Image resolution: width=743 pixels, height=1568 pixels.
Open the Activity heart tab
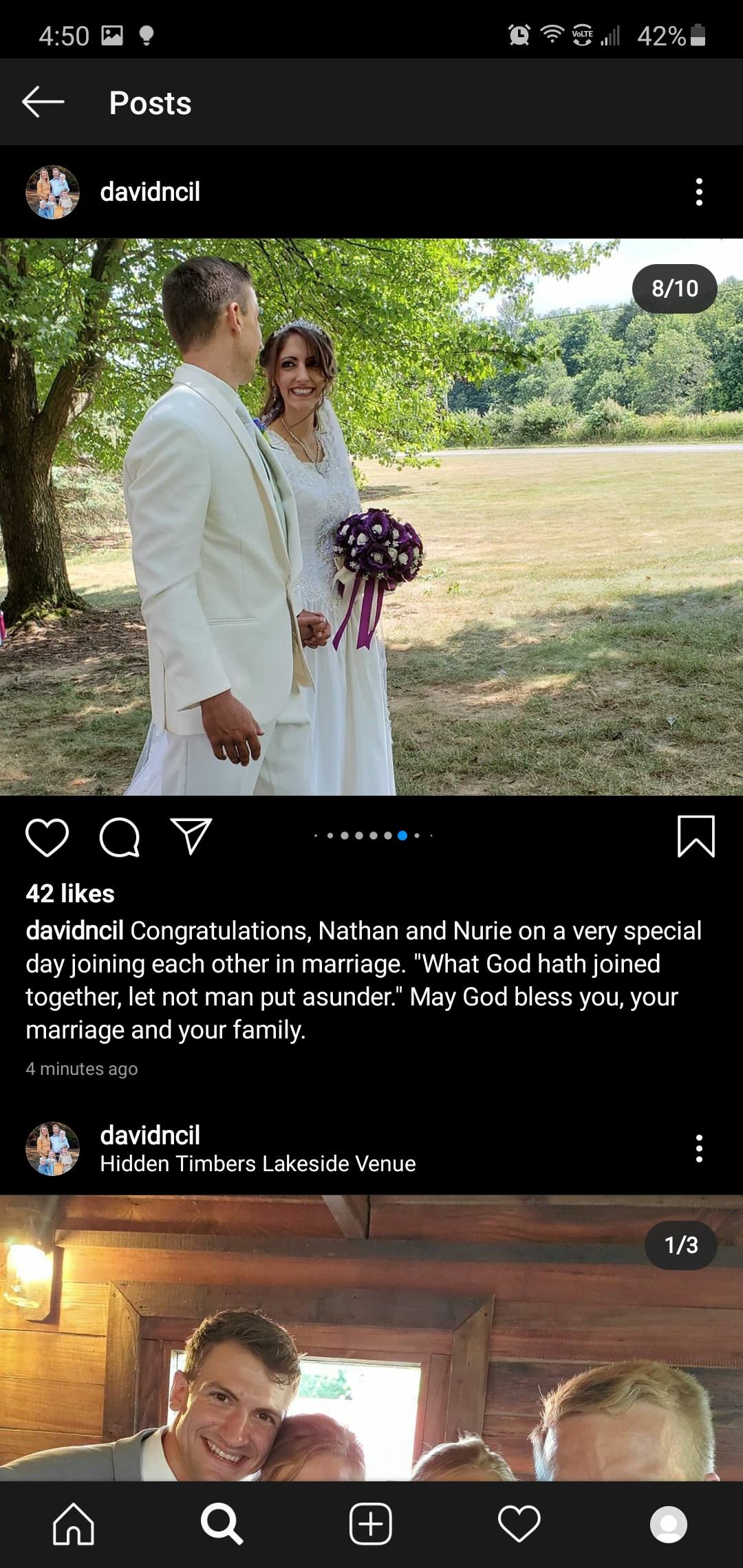(x=519, y=1524)
